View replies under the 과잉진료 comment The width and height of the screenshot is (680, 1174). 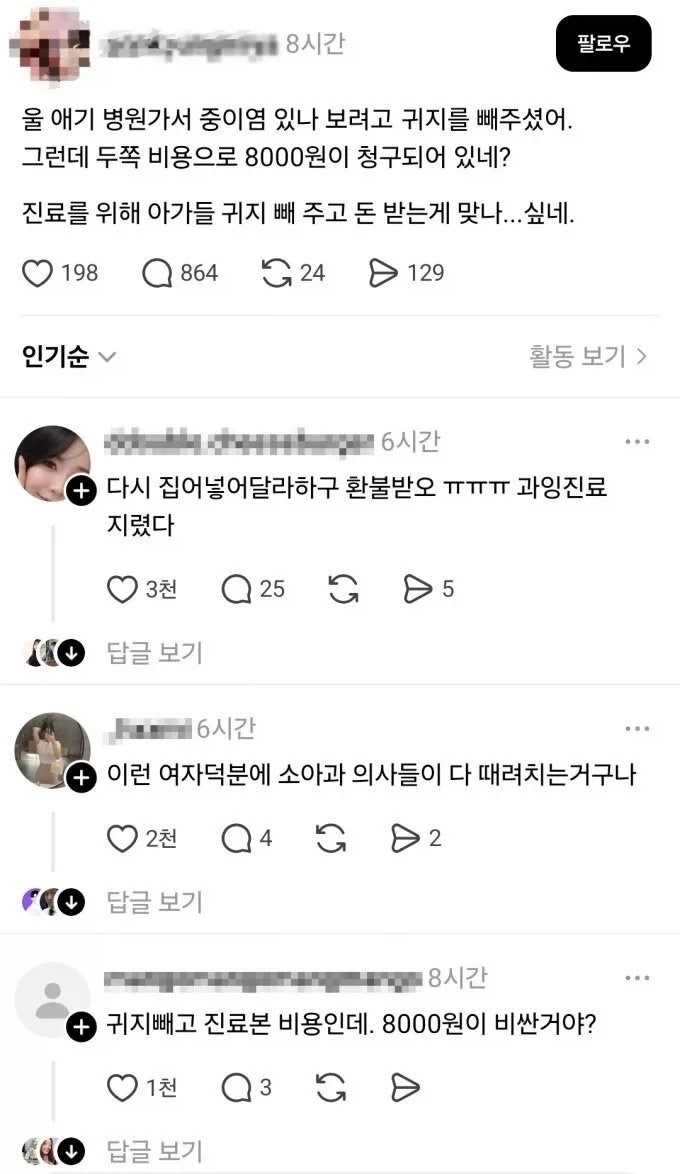coord(154,653)
